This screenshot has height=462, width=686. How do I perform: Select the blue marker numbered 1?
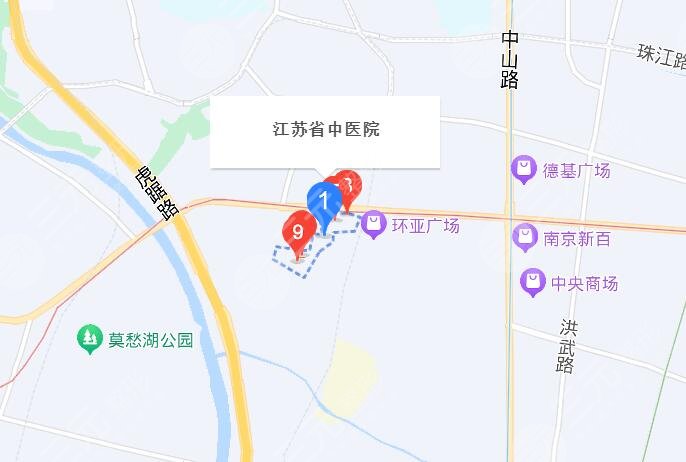(322, 201)
